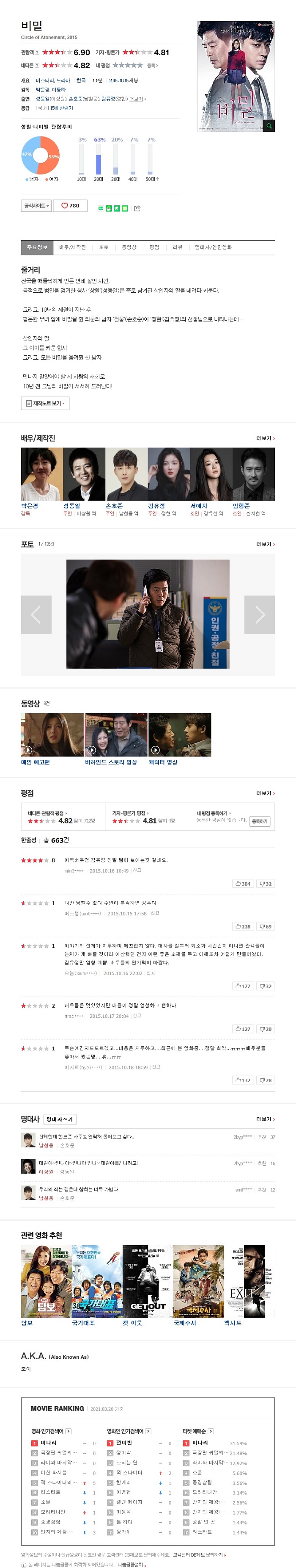Switch to the 동영상 tab
The height and width of the screenshot is (1568, 296).
(129, 247)
